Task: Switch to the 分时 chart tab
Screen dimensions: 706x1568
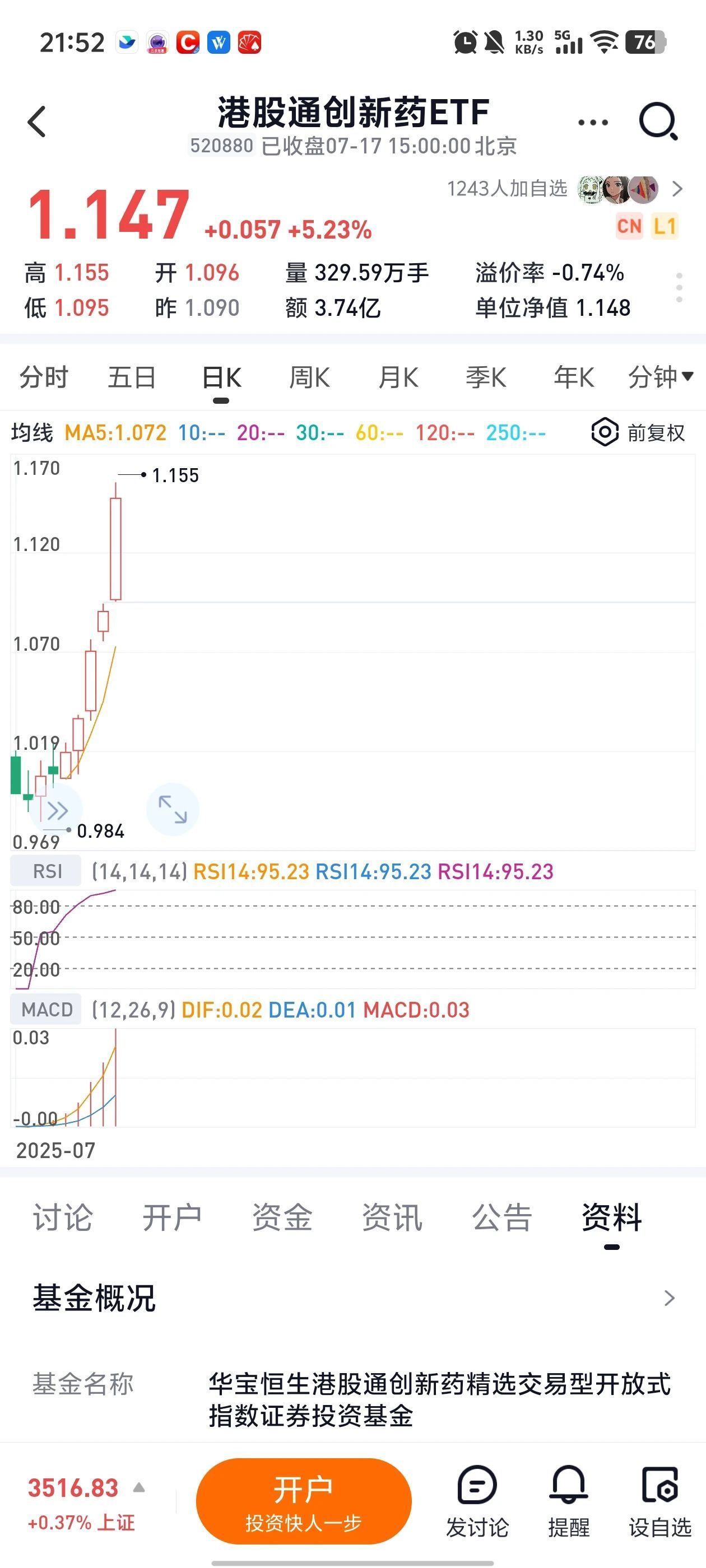Action: [43, 377]
